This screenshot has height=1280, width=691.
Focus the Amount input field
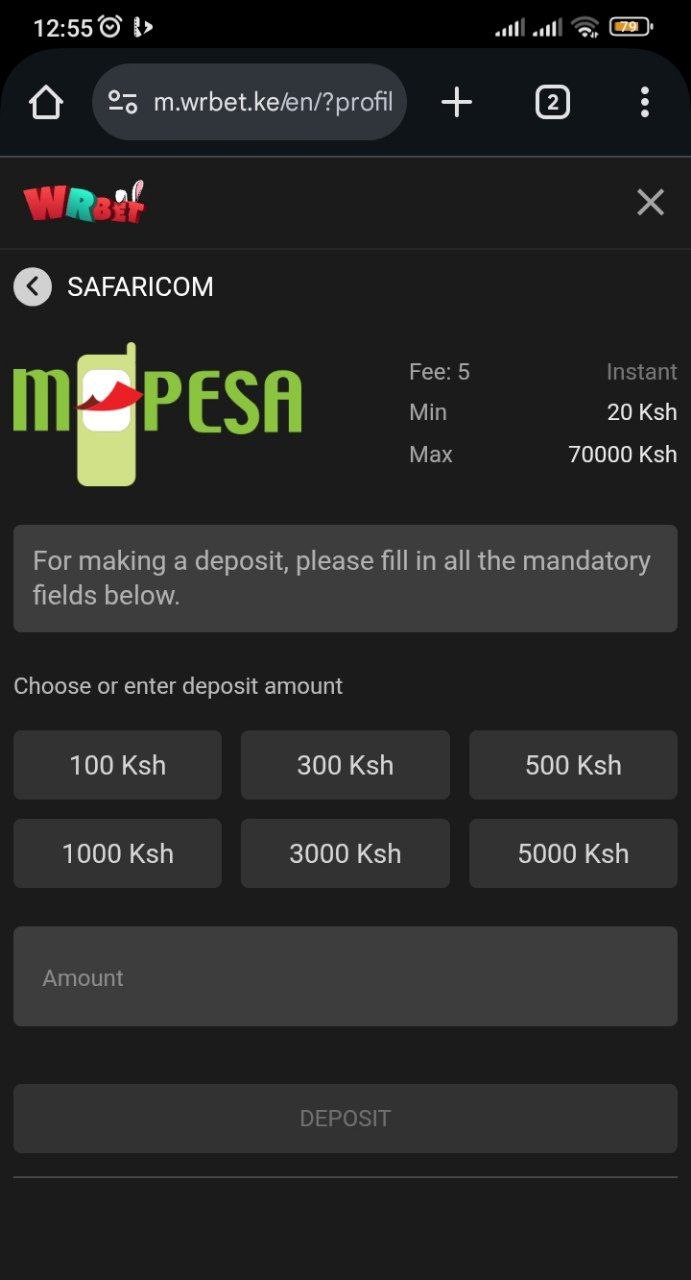pyautogui.click(x=345, y=976)
